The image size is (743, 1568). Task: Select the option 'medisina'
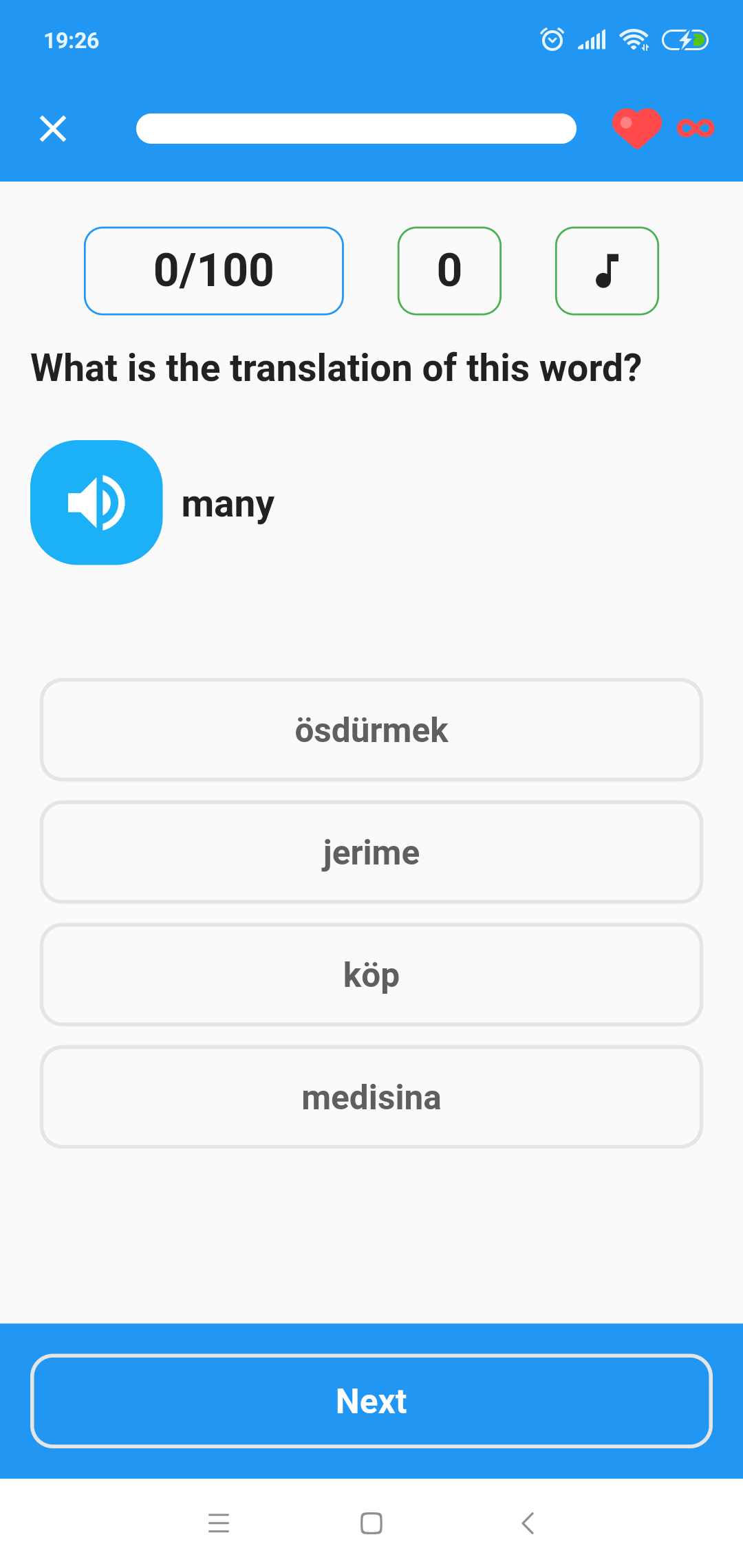[371, 1098]
